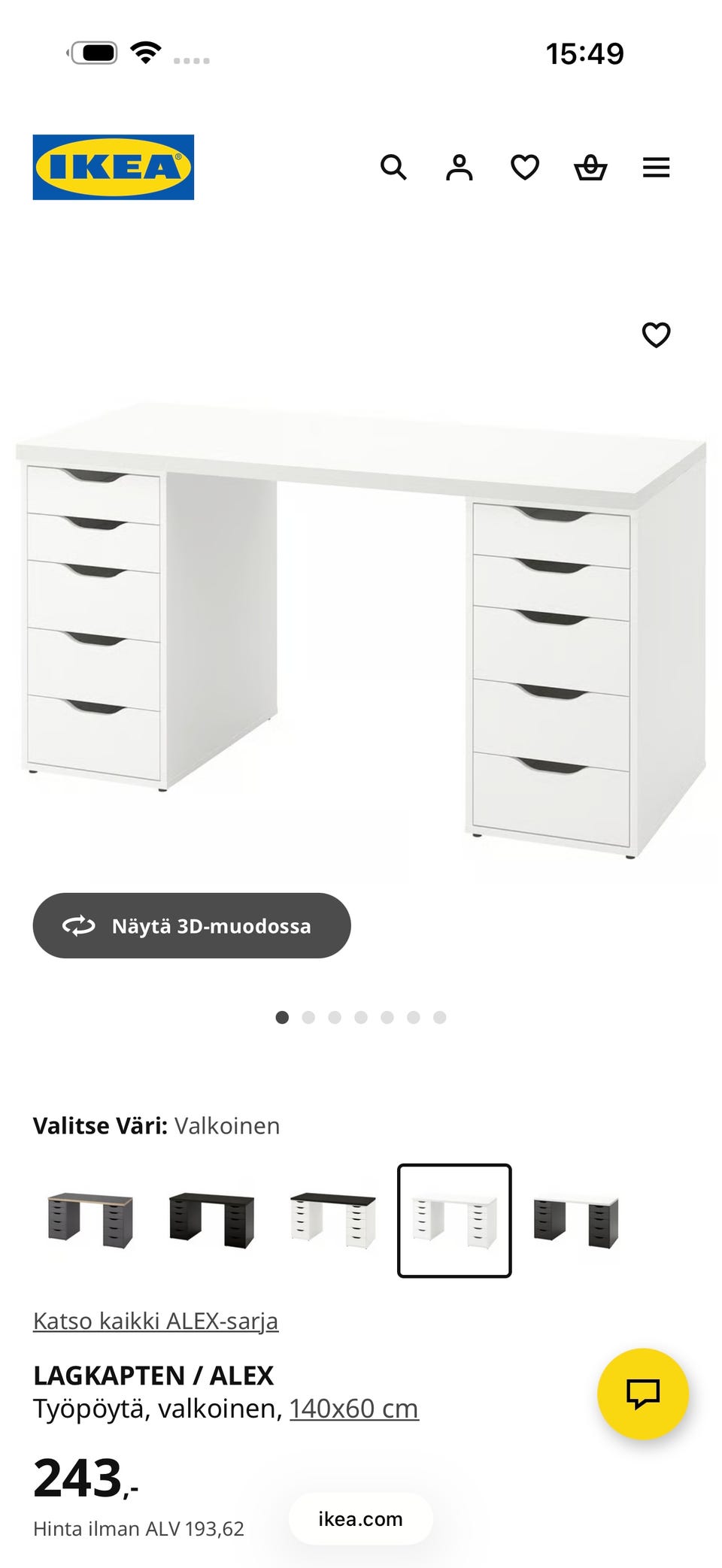Save this desk with the heart above its image

click(656, 334)
